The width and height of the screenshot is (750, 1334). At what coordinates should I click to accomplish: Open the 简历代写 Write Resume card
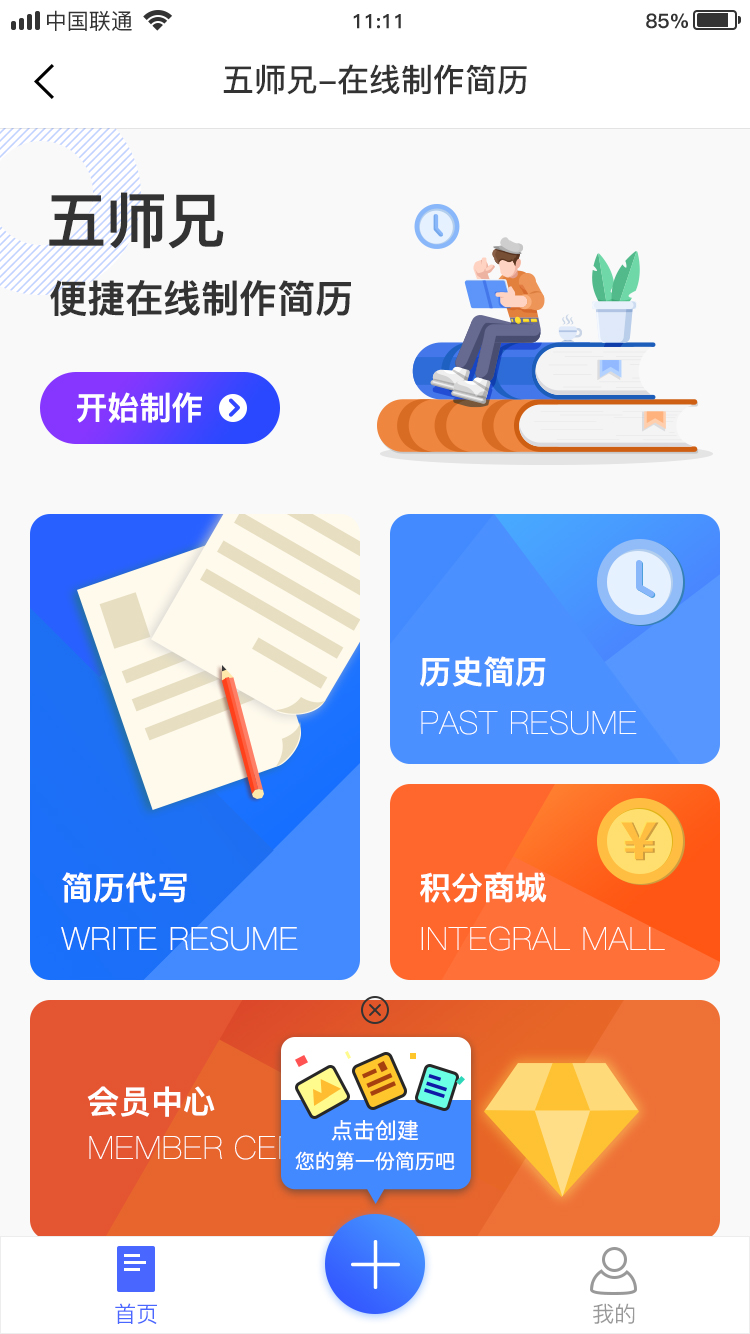tap(195, 746)
